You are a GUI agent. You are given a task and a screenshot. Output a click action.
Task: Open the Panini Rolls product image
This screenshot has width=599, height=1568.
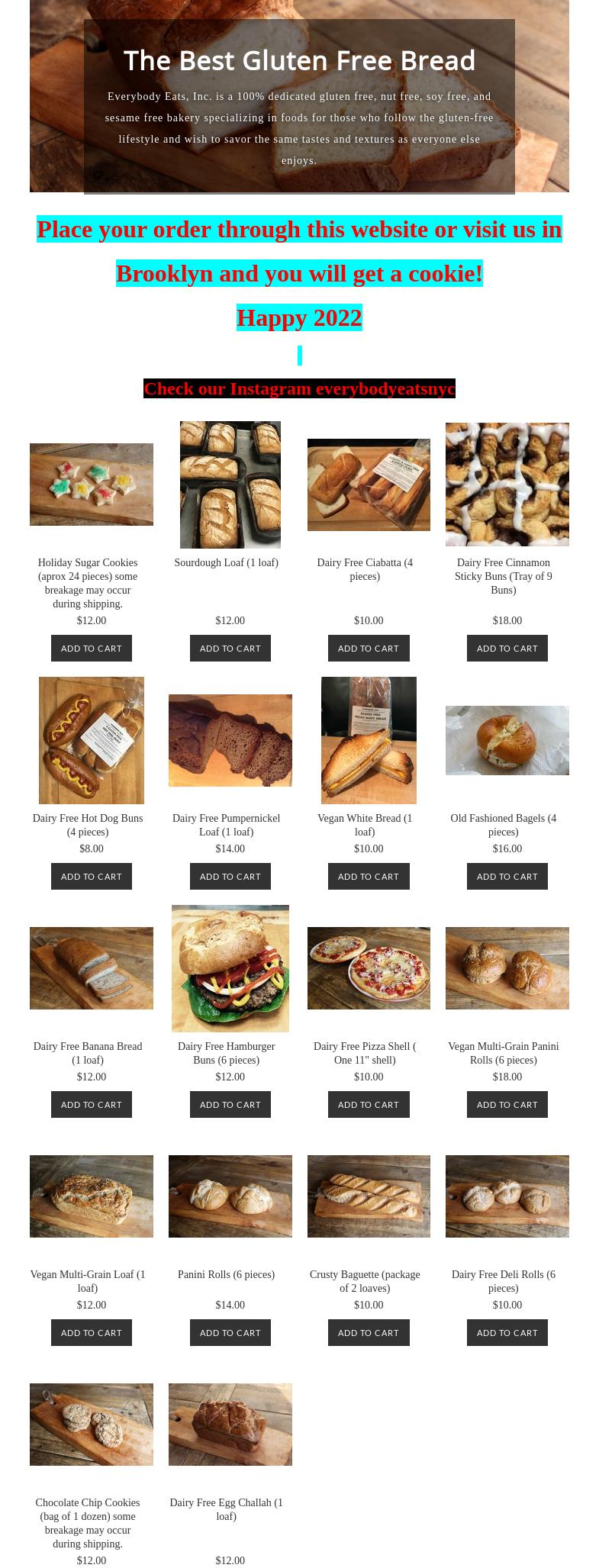point(230,1196)
